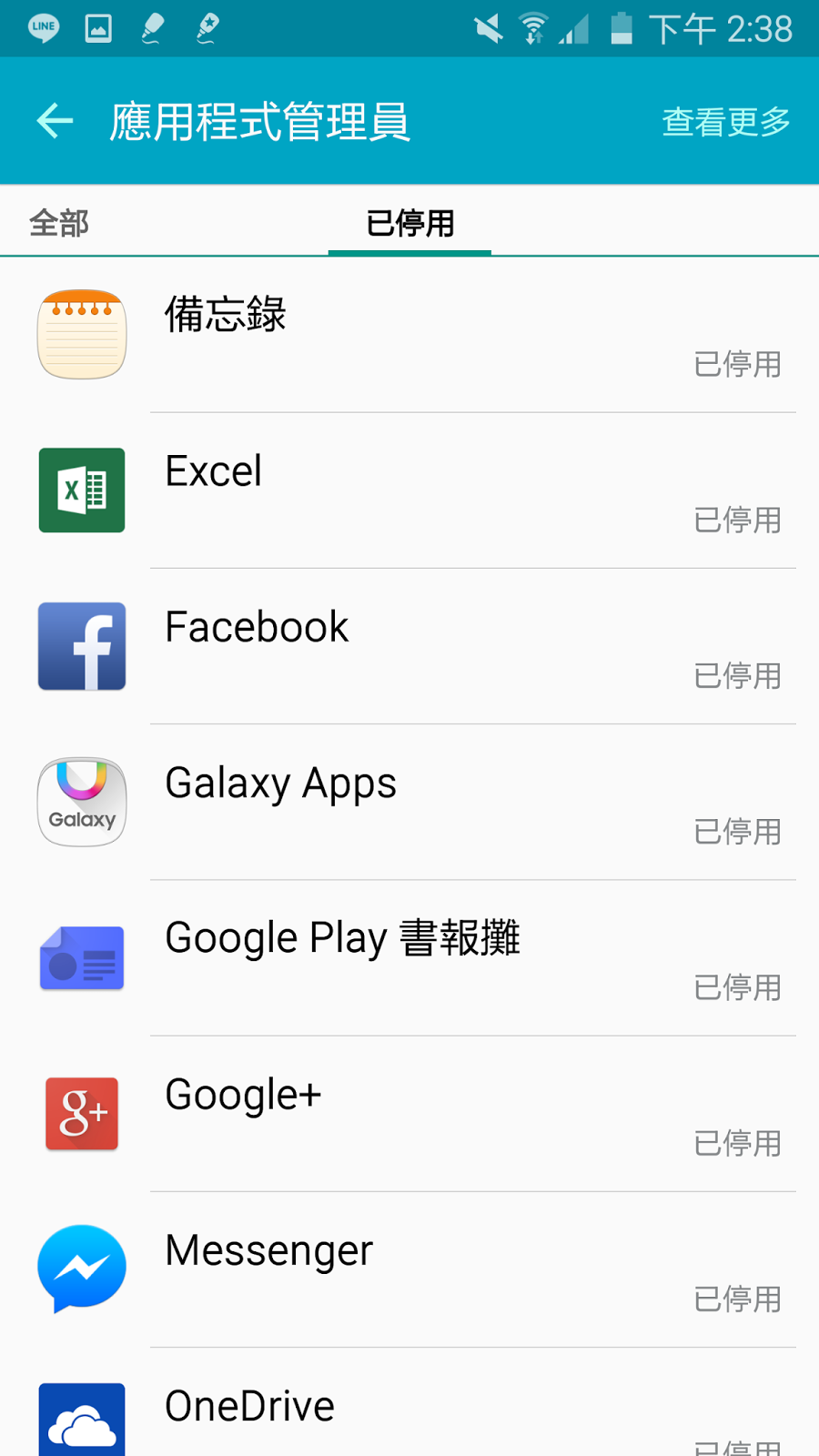
Task: Switch to the 全部 tab
Action: coord(59,223)
